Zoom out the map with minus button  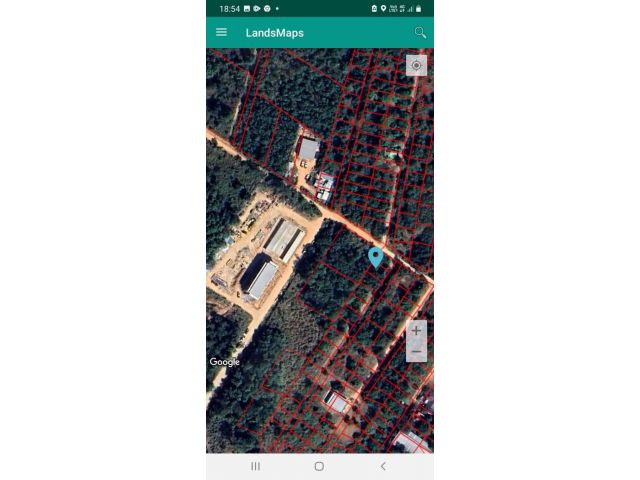point(416,351)
